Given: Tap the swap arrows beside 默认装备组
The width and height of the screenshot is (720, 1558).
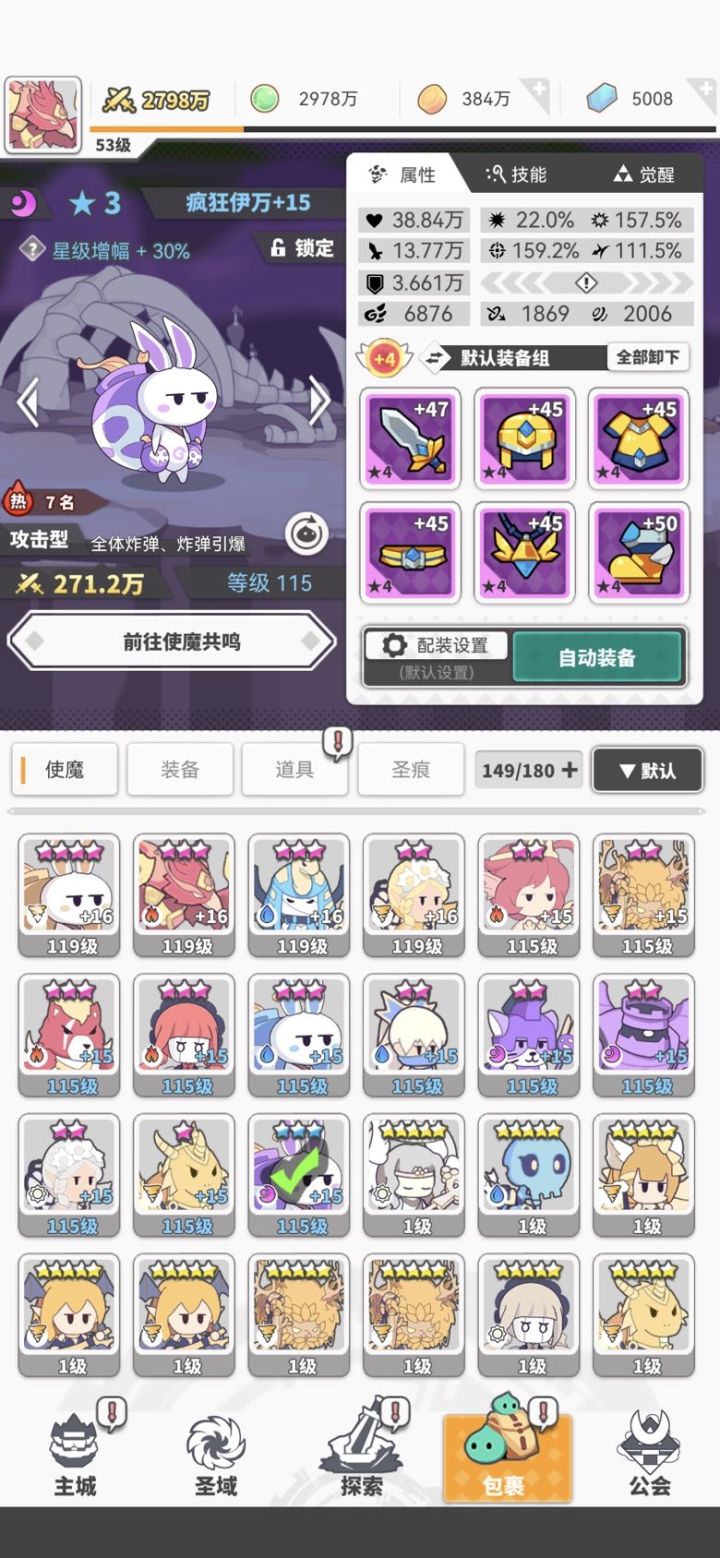Looking at the screenshot, I should pos(436,356).
